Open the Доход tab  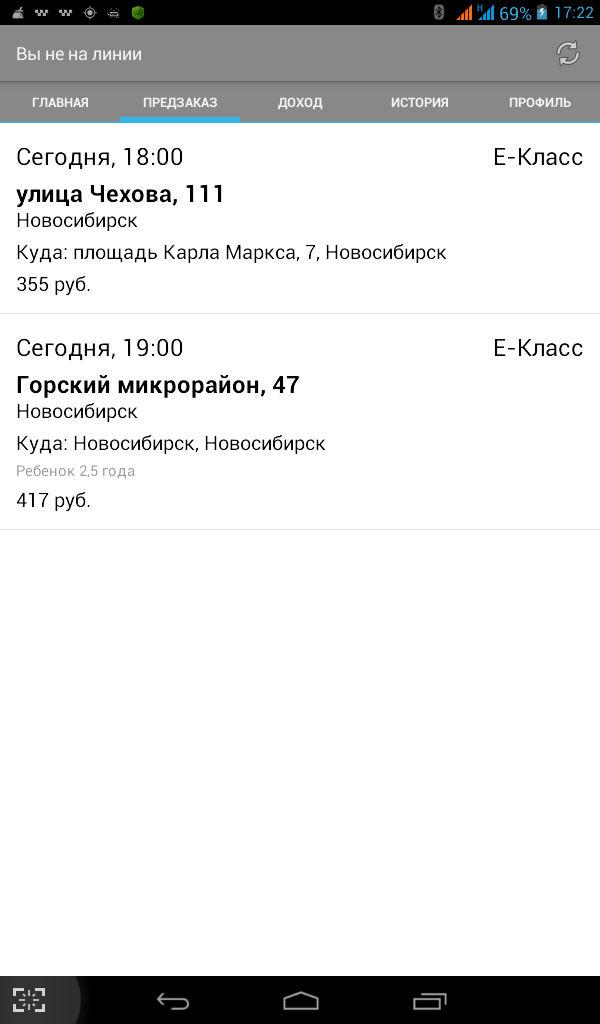(x=300, y=103)
